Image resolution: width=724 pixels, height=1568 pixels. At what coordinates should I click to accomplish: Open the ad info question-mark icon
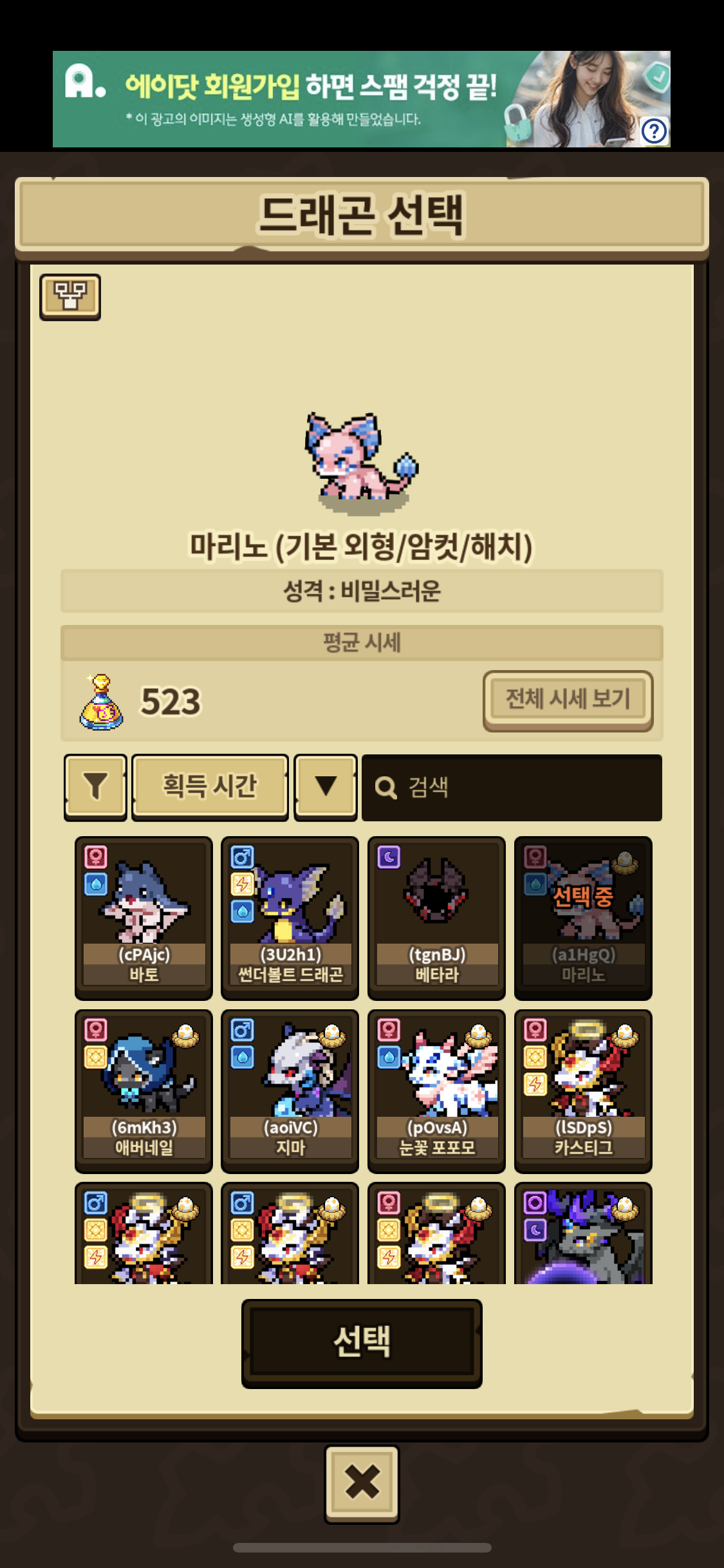click(654, 131)
